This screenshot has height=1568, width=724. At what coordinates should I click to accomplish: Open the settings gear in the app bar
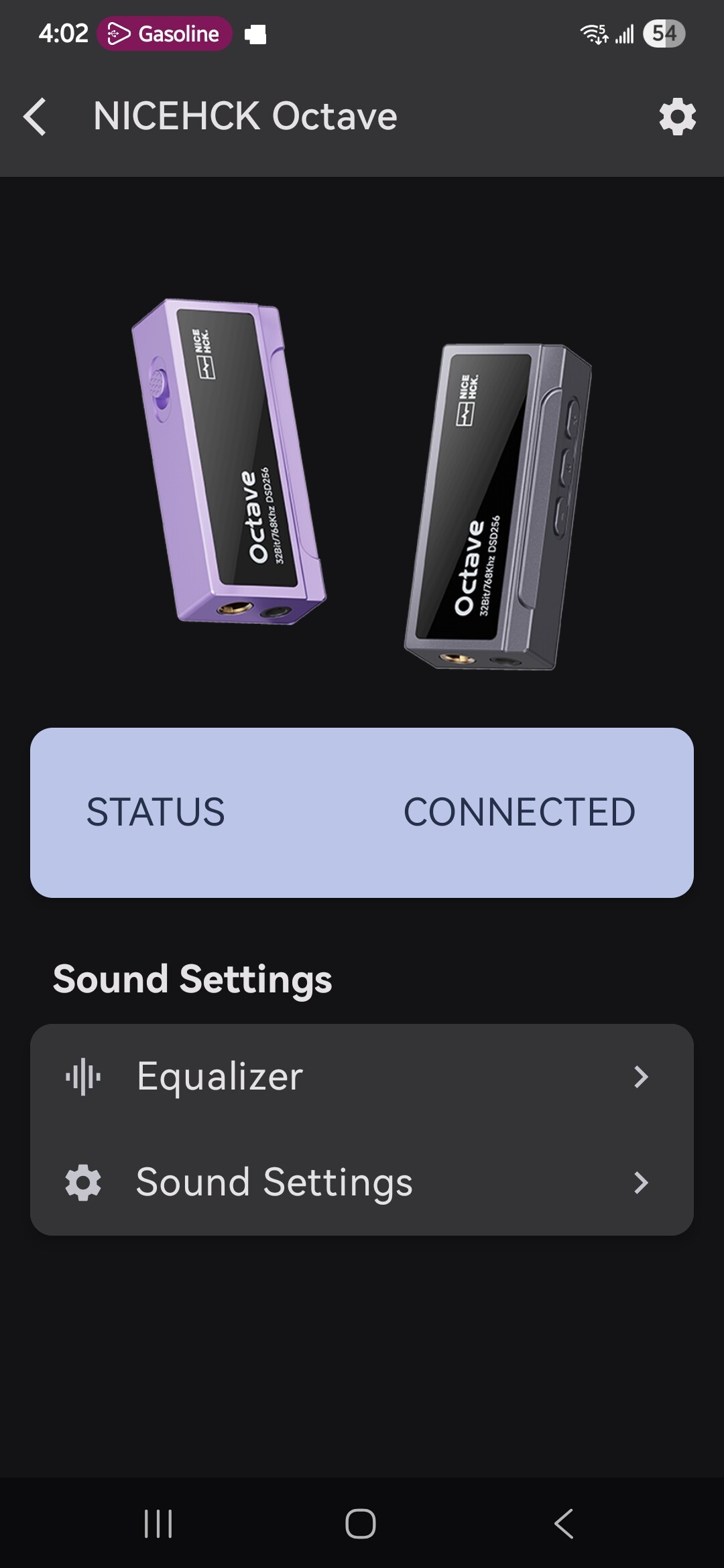(x=677, y=117)
